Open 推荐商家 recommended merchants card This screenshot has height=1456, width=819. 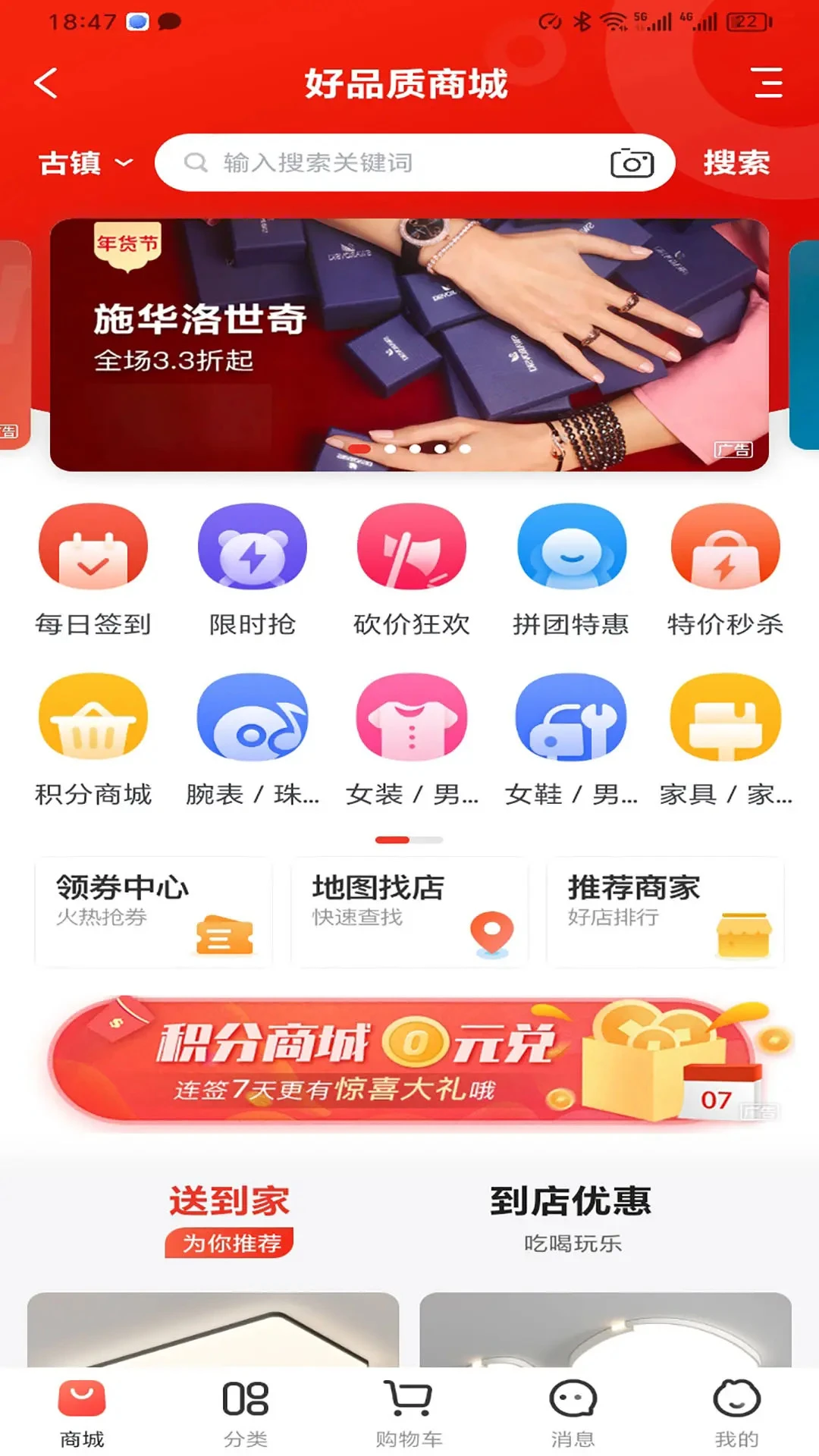(x=665, y=912)
